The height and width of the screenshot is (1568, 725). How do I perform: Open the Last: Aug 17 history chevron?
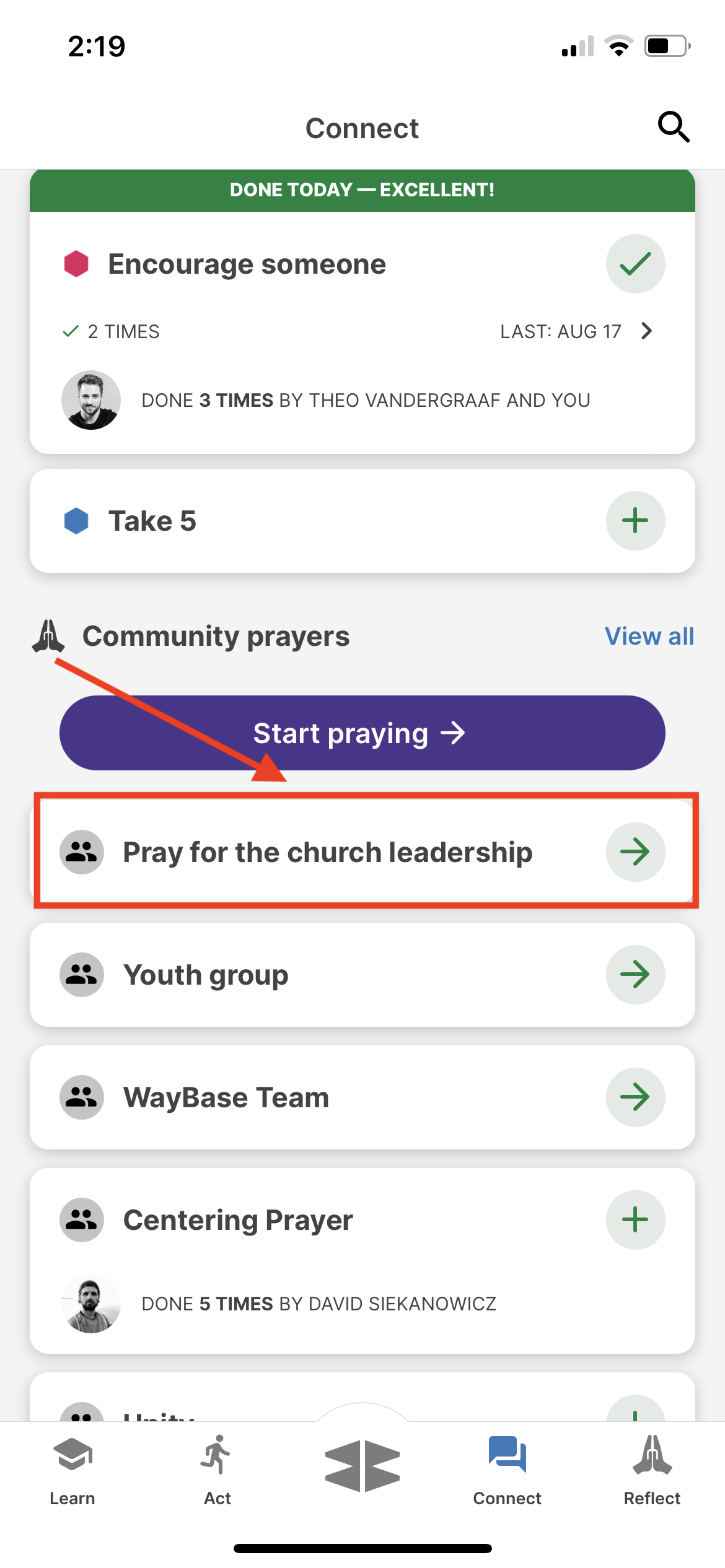click(x=646, y=331)
